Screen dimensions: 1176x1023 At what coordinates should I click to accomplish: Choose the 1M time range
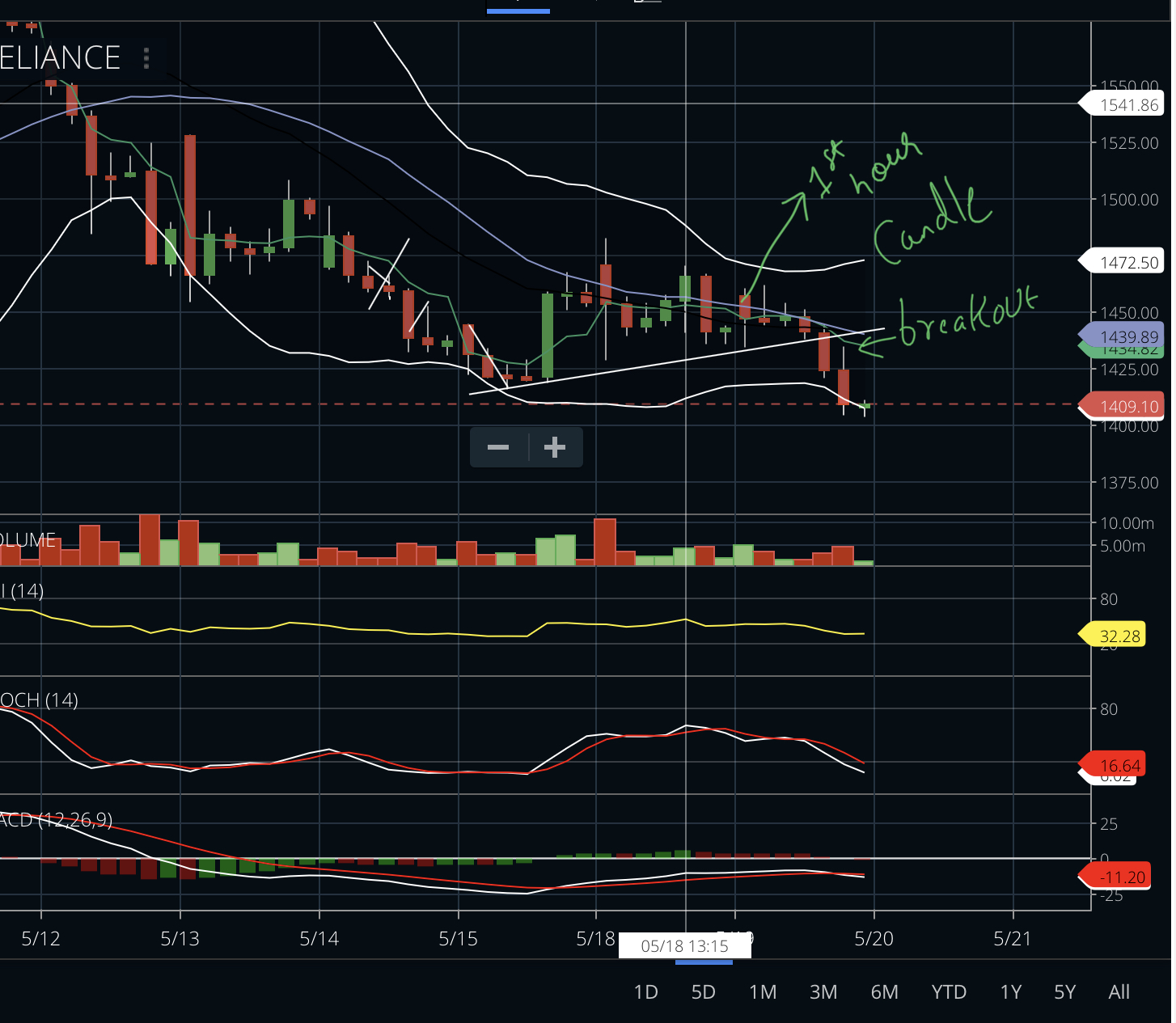pyautogui.click(x=763, y=992)
